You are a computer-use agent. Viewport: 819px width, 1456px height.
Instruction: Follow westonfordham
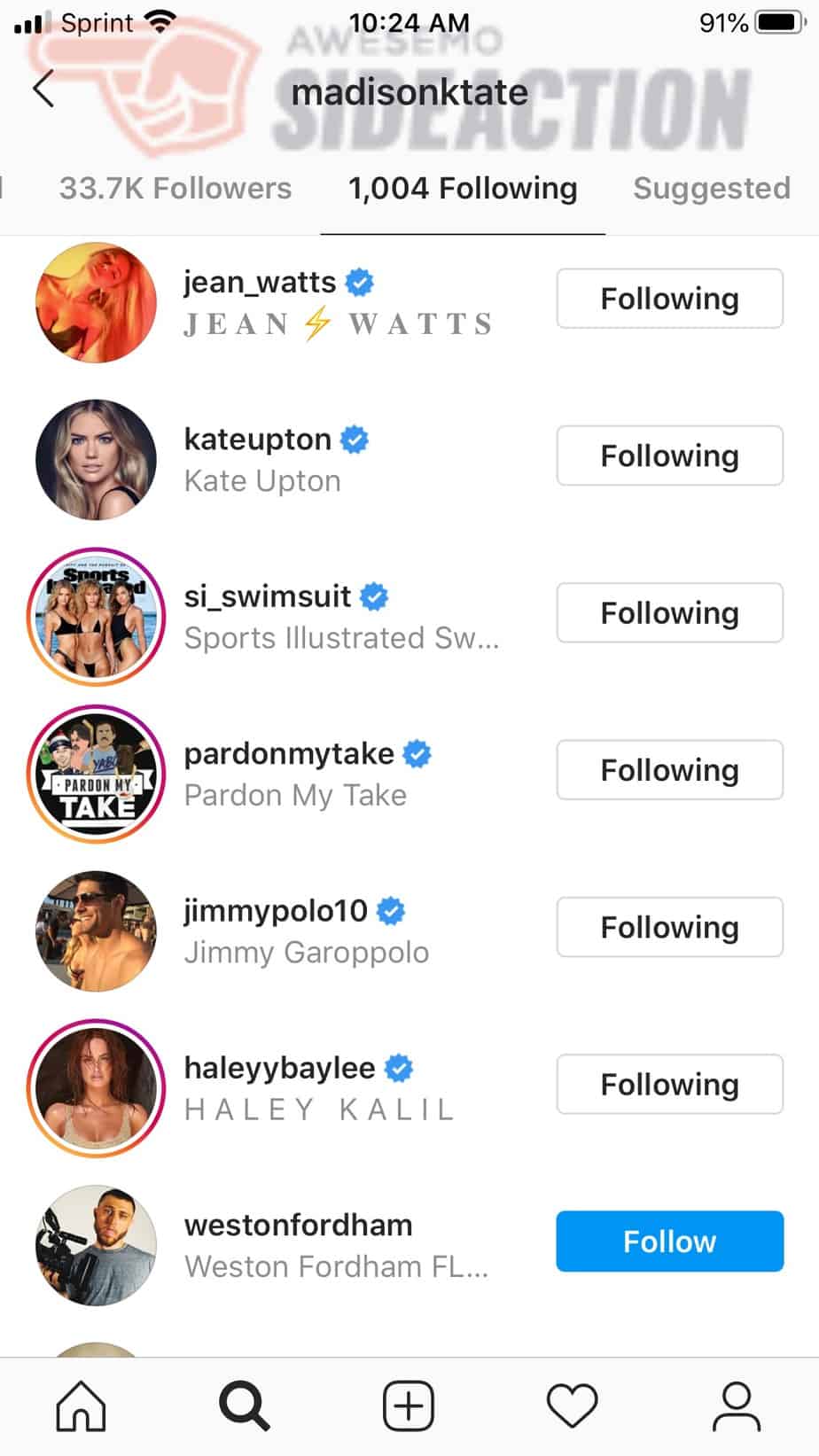[669, 1242]
